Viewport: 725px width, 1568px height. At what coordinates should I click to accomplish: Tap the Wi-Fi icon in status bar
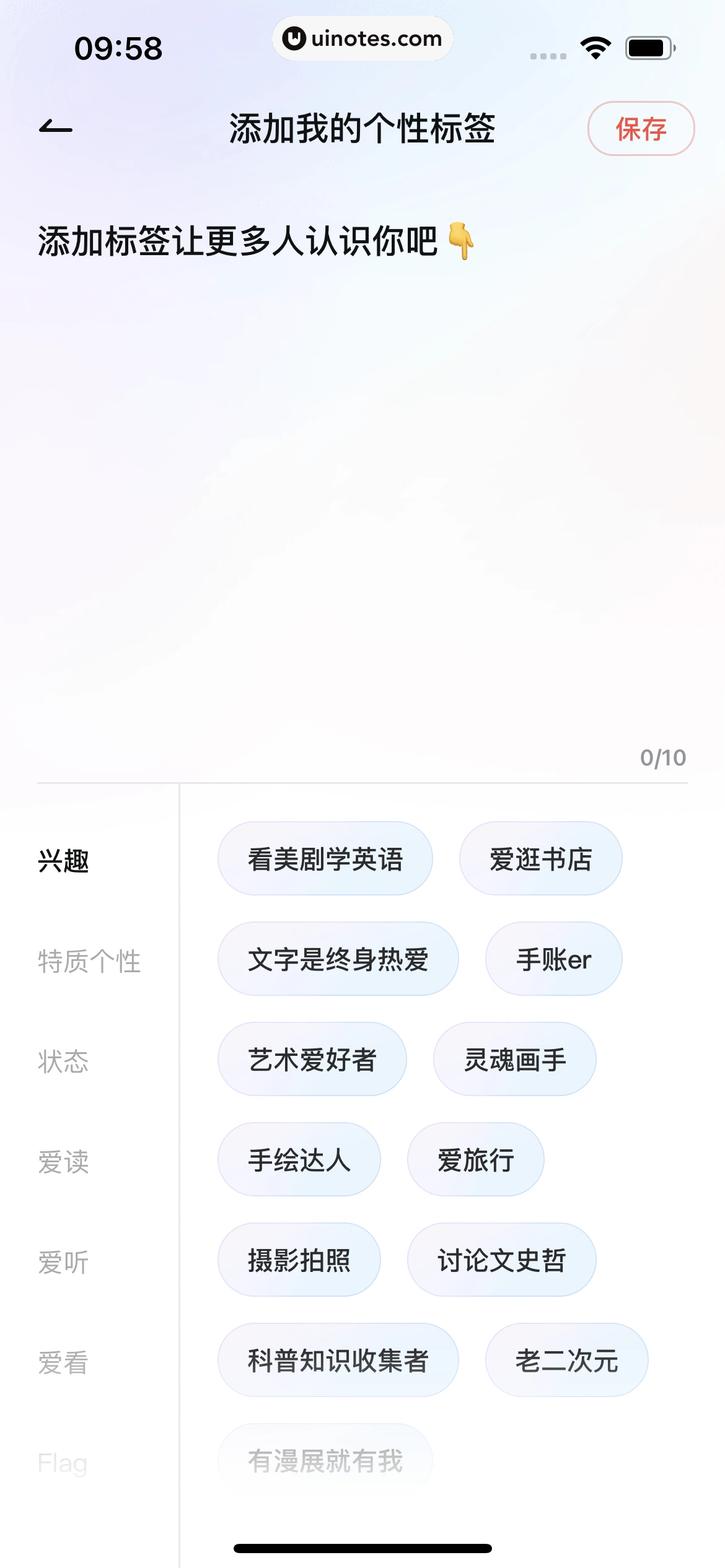[595, 46]
